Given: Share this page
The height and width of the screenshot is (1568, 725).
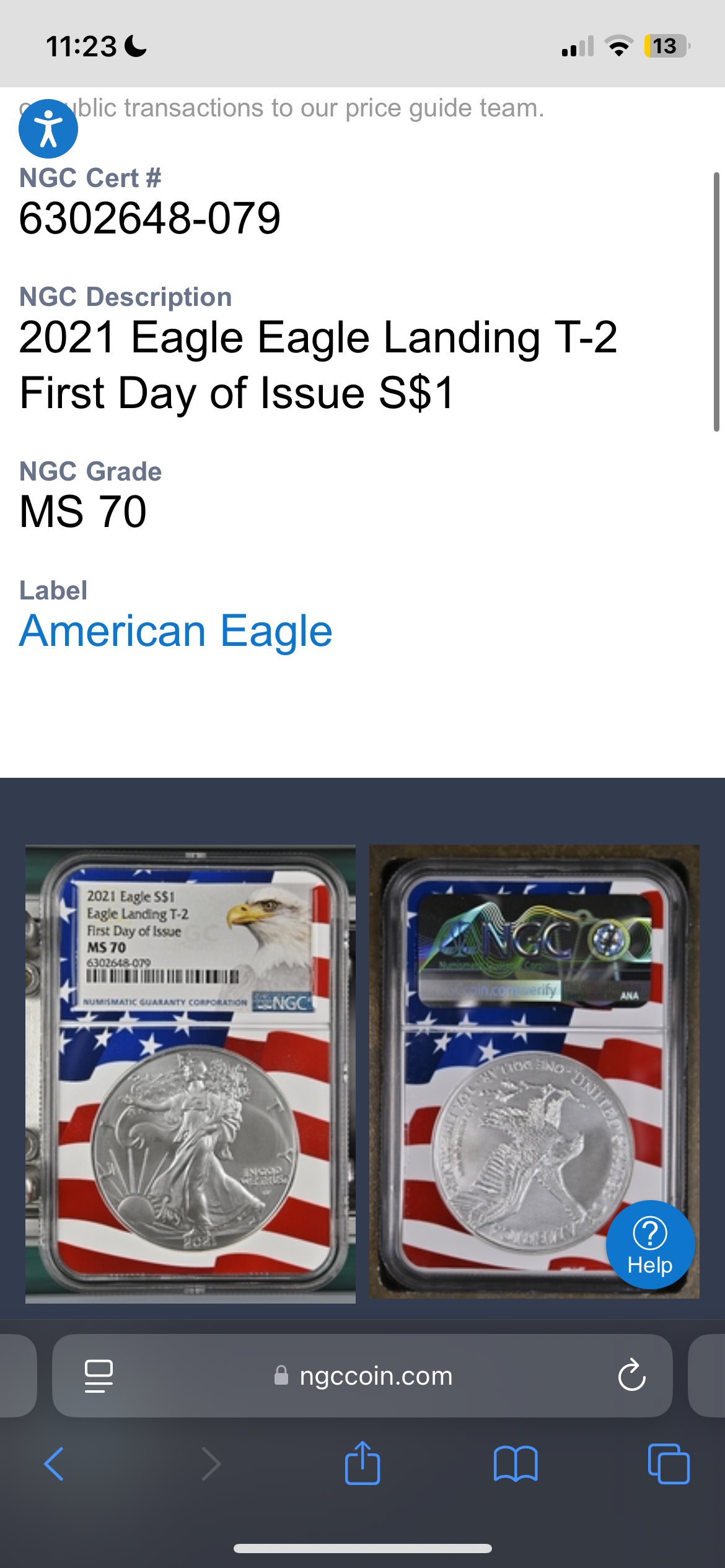Looking at the screenshot, I should pos(362,1464).
